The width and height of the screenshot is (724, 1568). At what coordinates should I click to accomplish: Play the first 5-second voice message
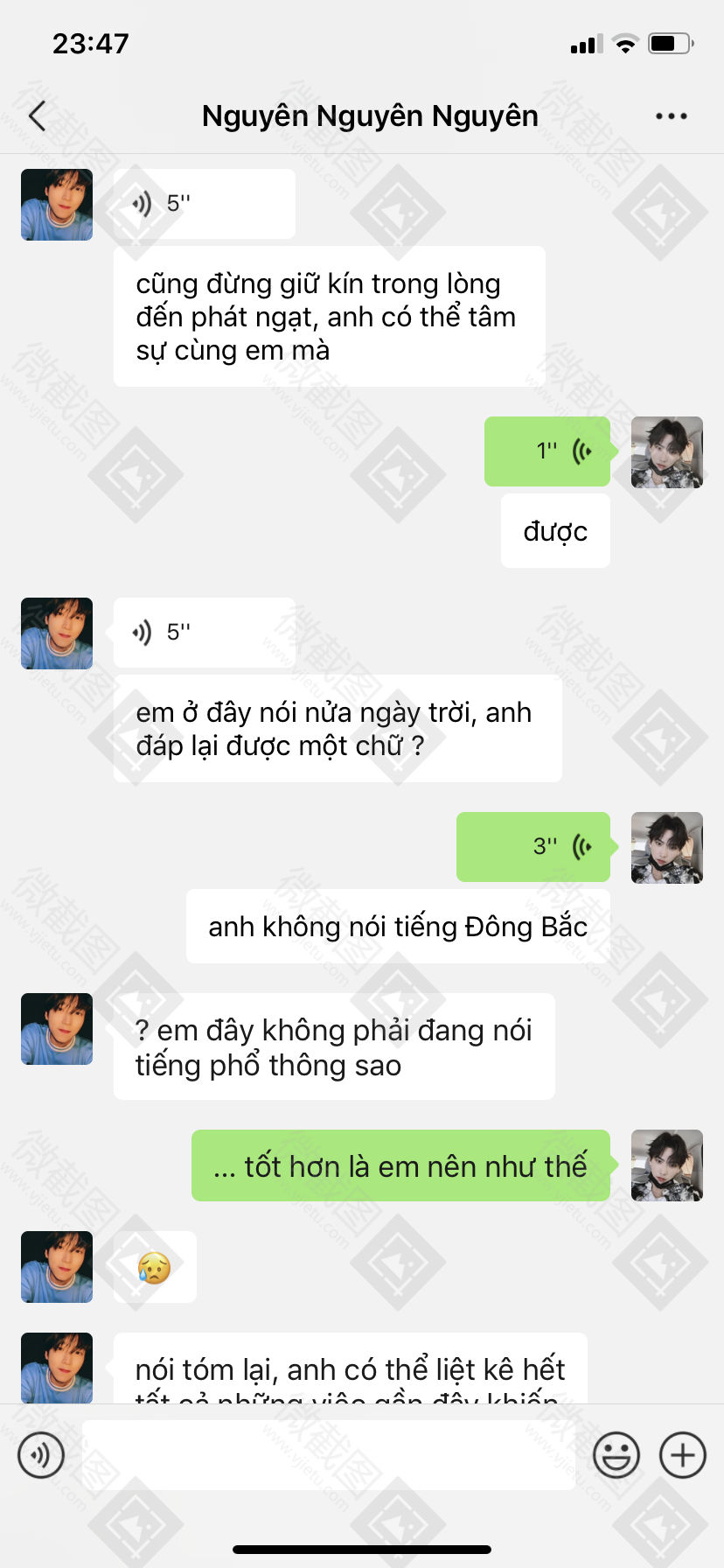click(x=205, y=204)
